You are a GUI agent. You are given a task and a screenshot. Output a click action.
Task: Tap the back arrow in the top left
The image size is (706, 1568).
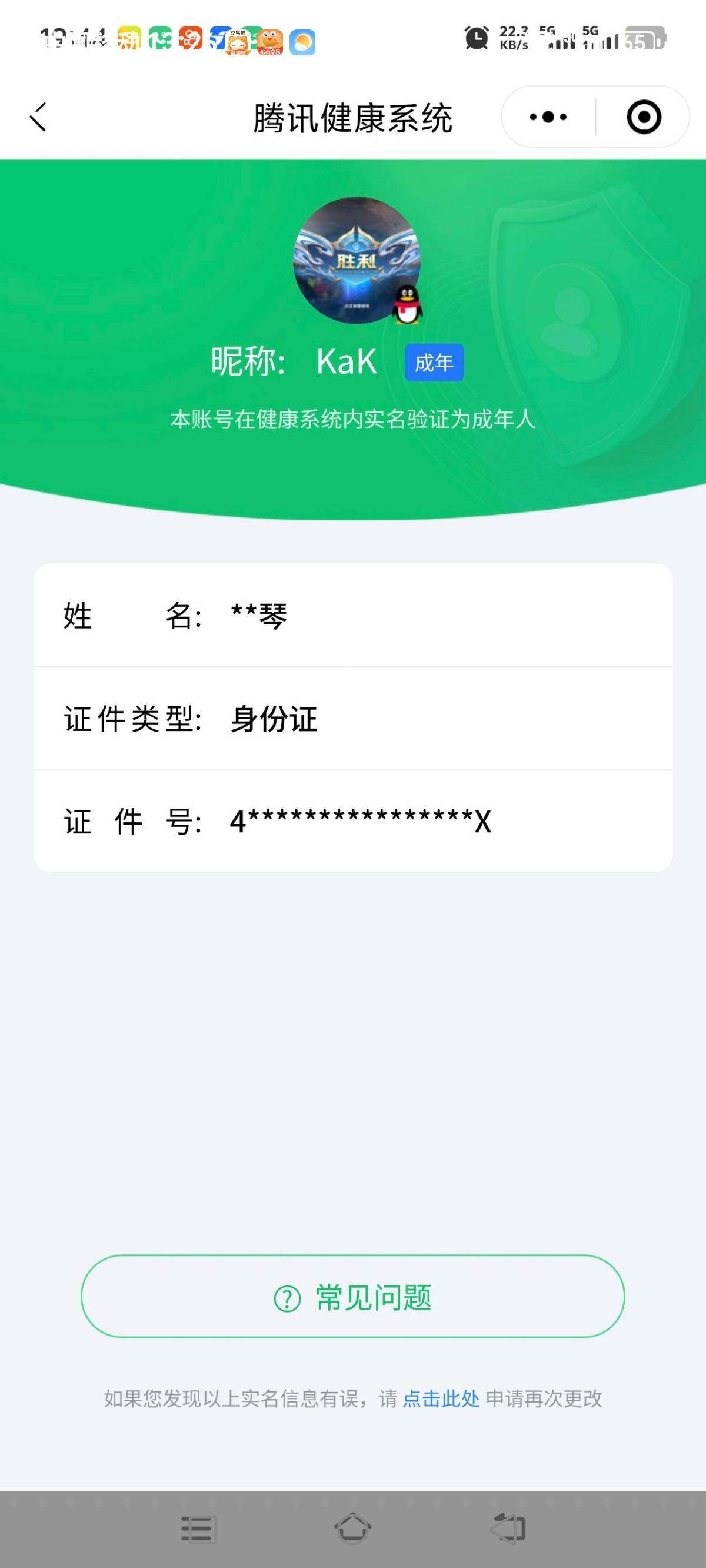(x=38, y=118)
